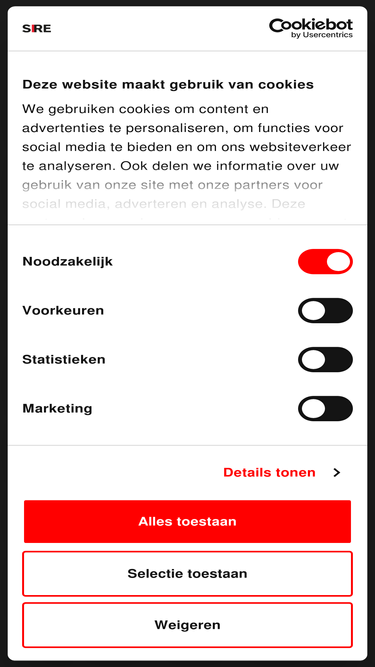Tap Weigeren to refuse cookies

[188, 625]
